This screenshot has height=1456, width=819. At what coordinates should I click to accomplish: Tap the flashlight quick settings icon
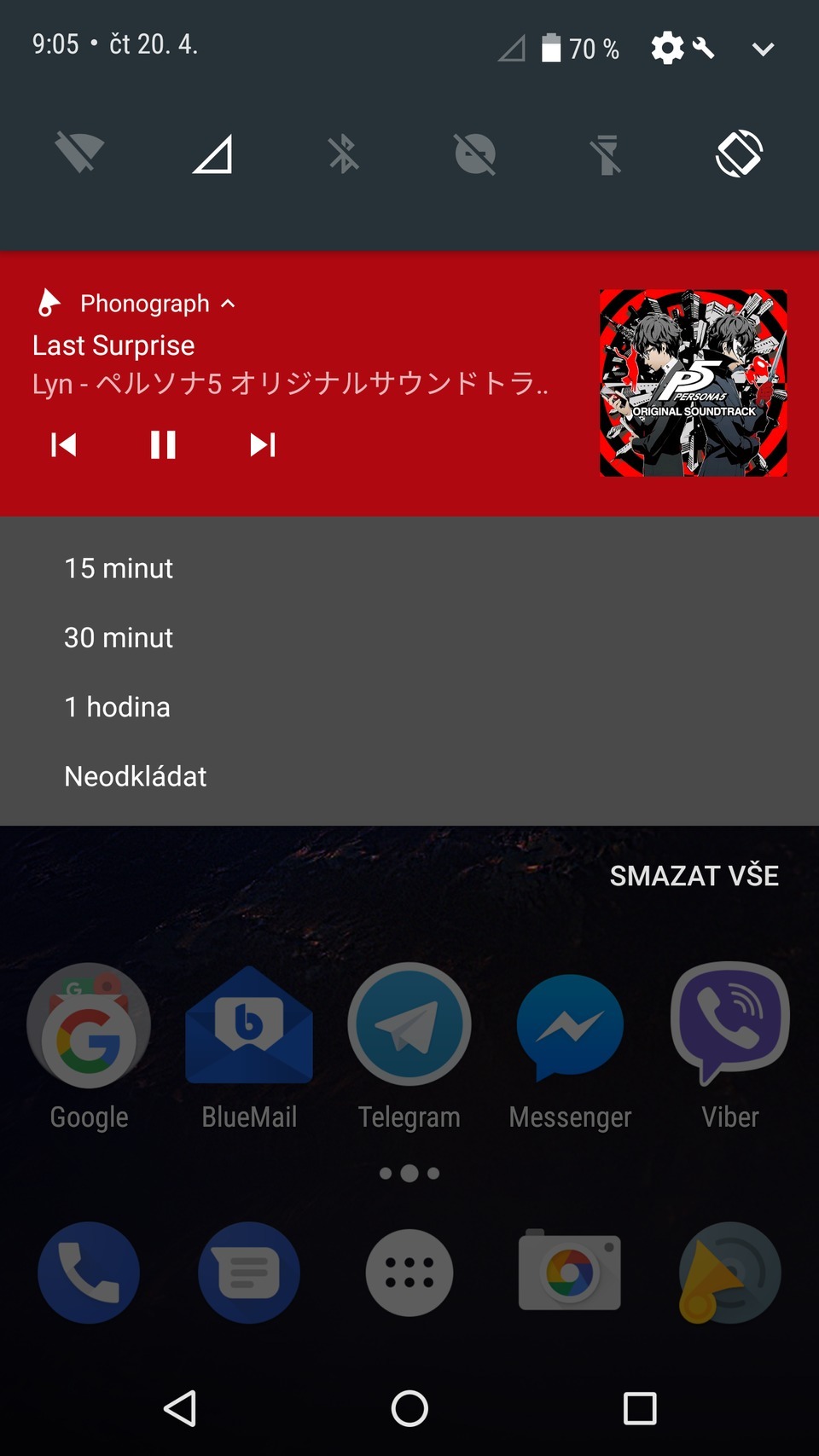click(x=607, y=154)
